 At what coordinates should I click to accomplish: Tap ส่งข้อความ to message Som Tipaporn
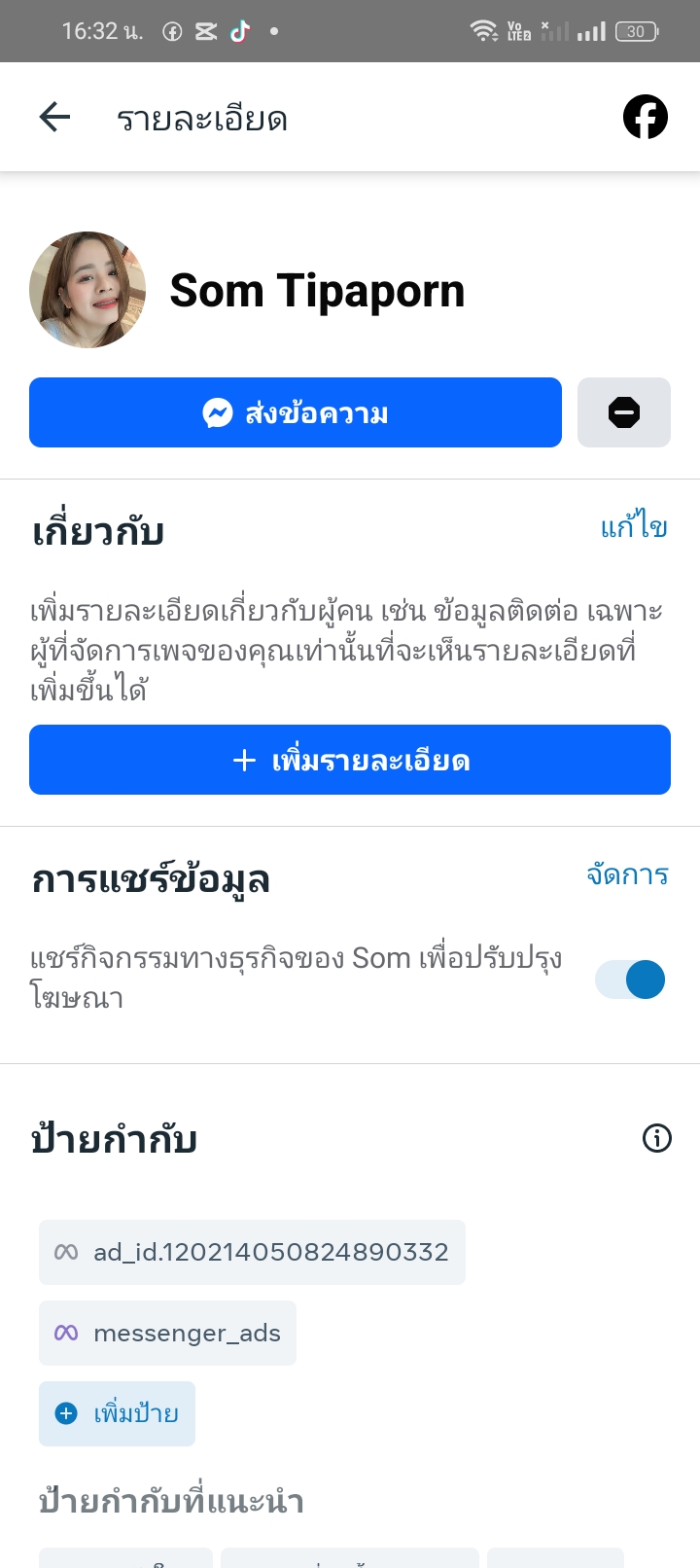296,412
